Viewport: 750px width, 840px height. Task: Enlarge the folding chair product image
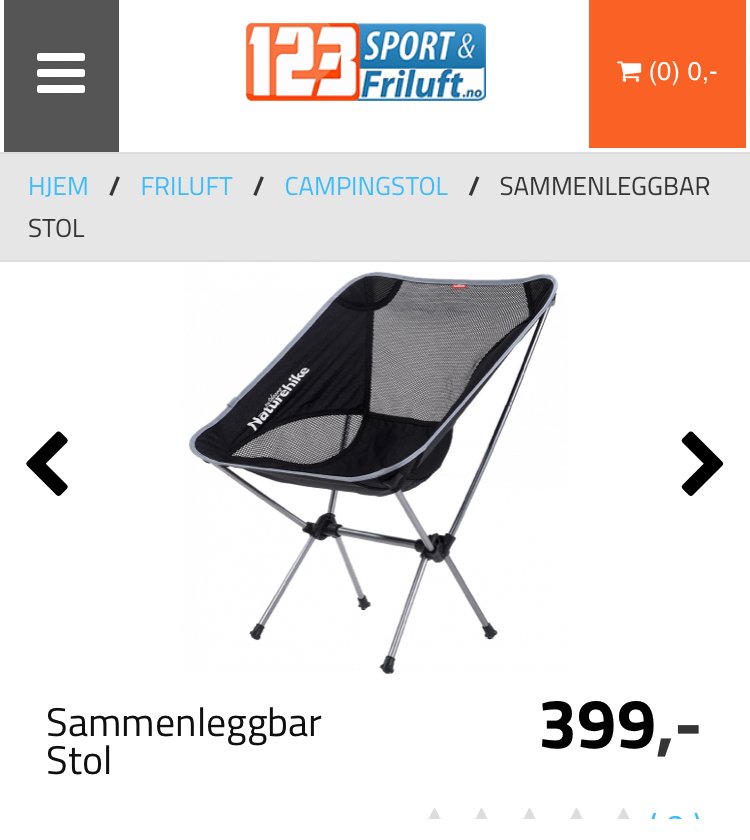tap(375, 470)
